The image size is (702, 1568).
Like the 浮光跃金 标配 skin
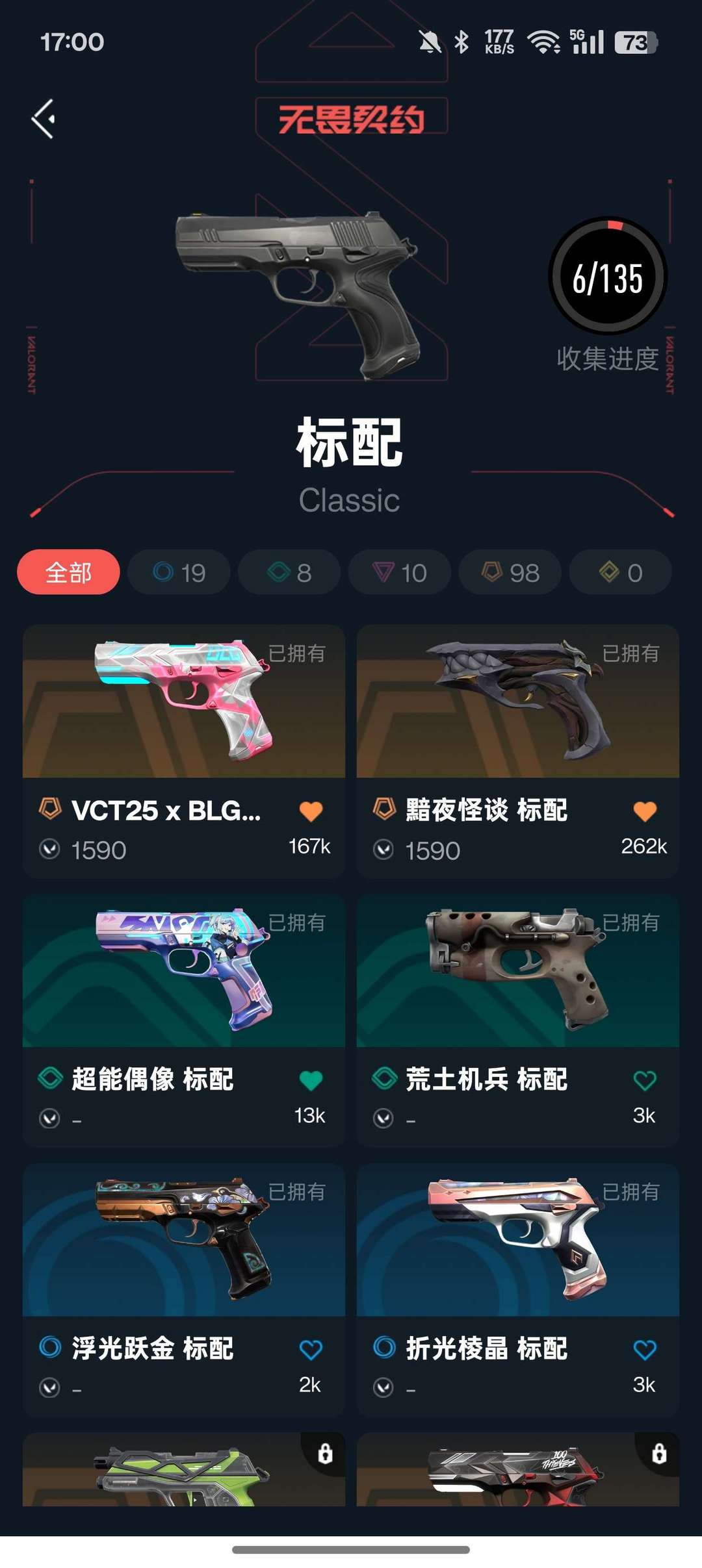[x=311, y=1350]
